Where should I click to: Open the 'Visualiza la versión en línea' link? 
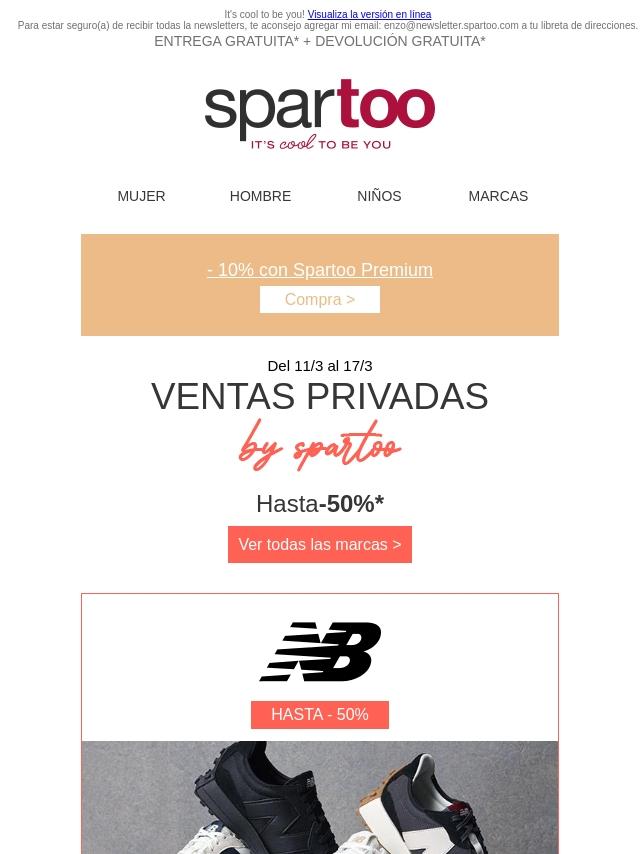click(369, 15)
